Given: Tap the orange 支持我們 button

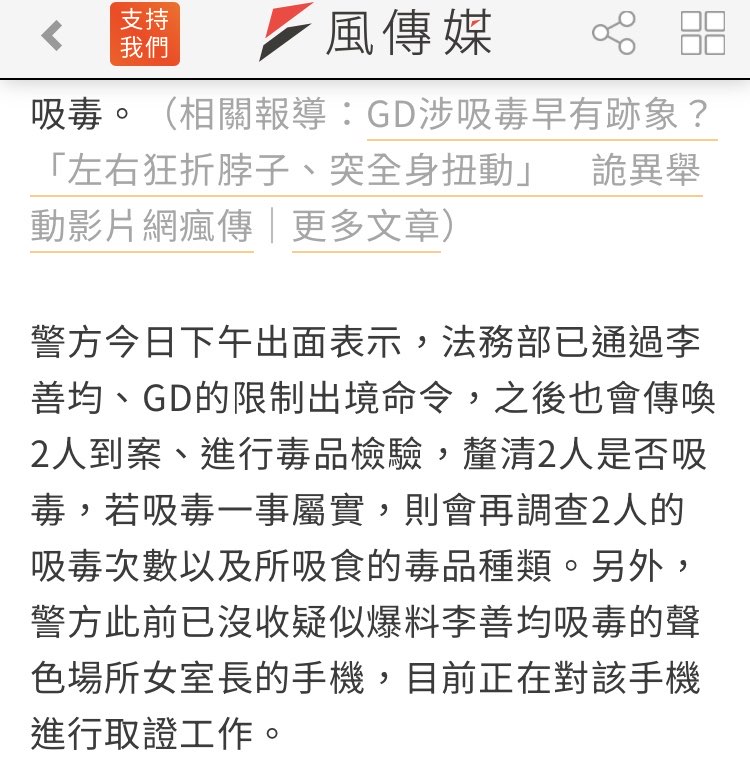Looking at the screenshot, I should [145, 35].
